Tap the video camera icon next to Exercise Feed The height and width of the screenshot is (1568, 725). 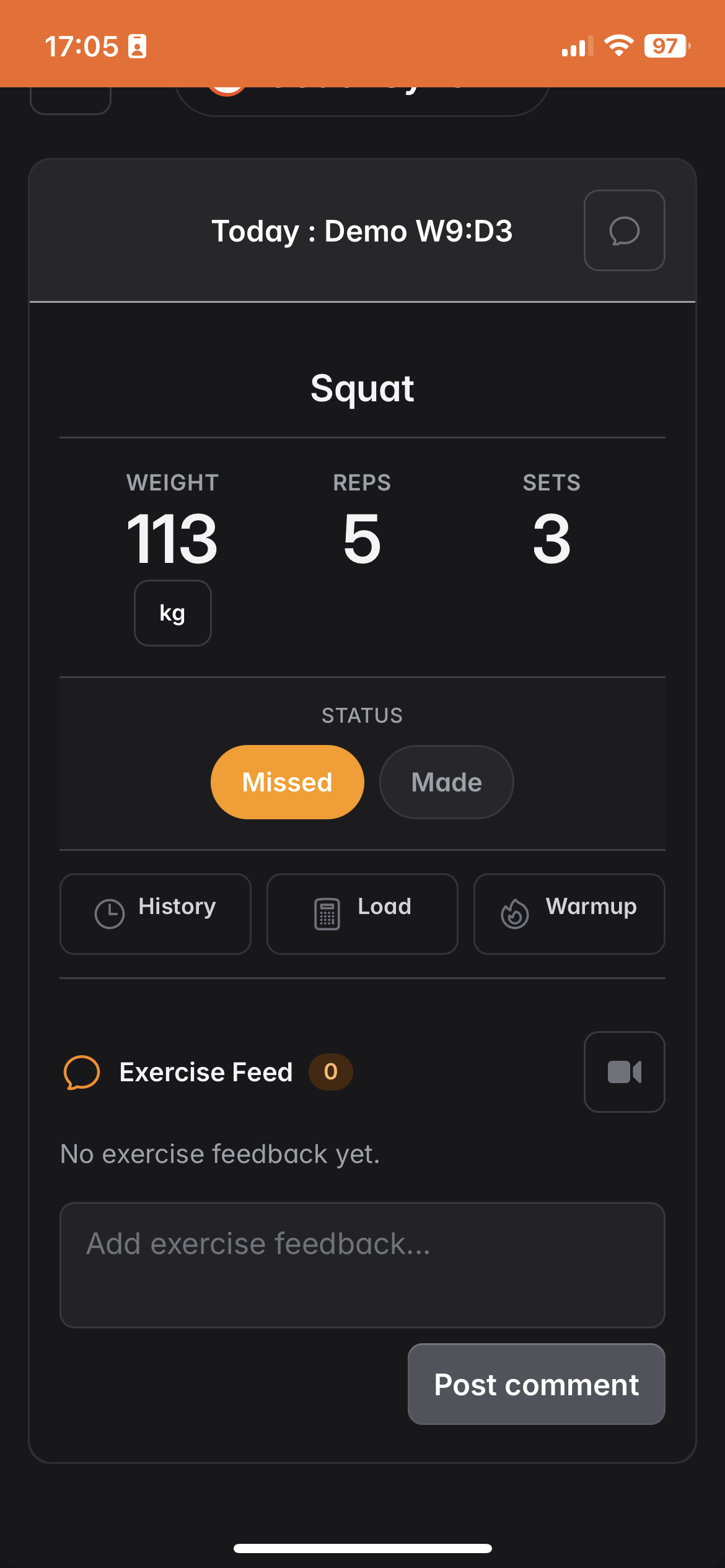pos(624,1072)
